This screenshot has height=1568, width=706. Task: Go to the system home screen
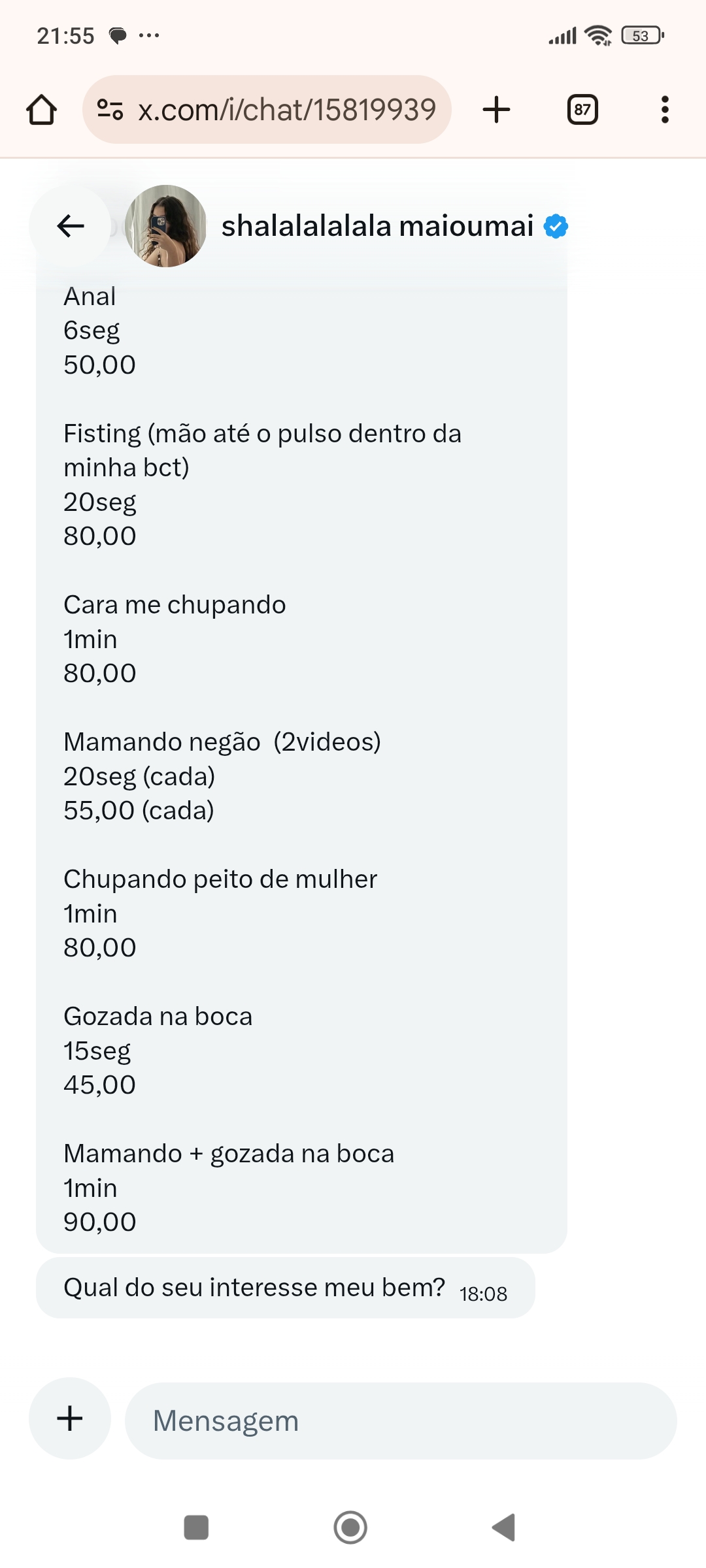350,1527
